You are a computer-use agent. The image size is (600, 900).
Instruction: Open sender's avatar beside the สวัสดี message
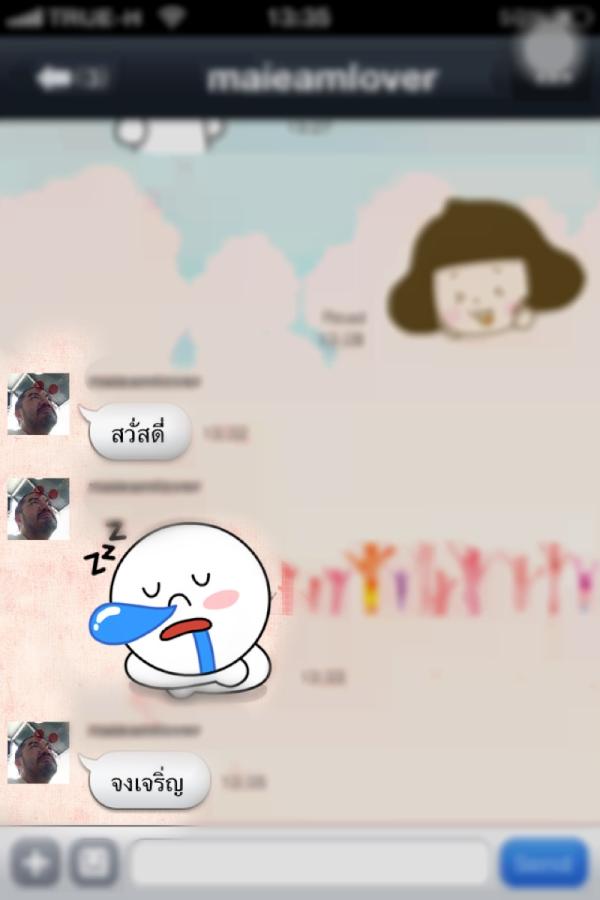pos(38,404)
